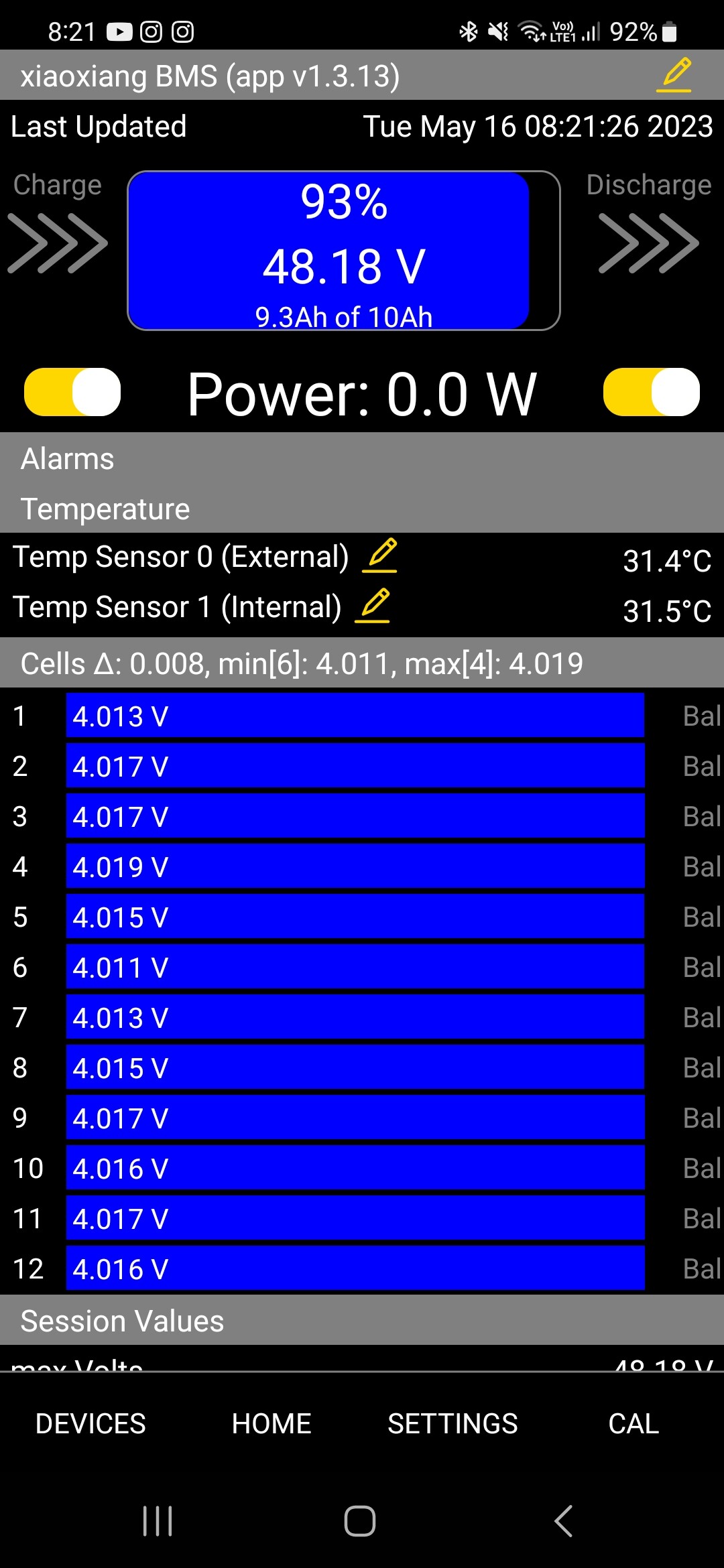Toggle the charge switch

[72, 392]
